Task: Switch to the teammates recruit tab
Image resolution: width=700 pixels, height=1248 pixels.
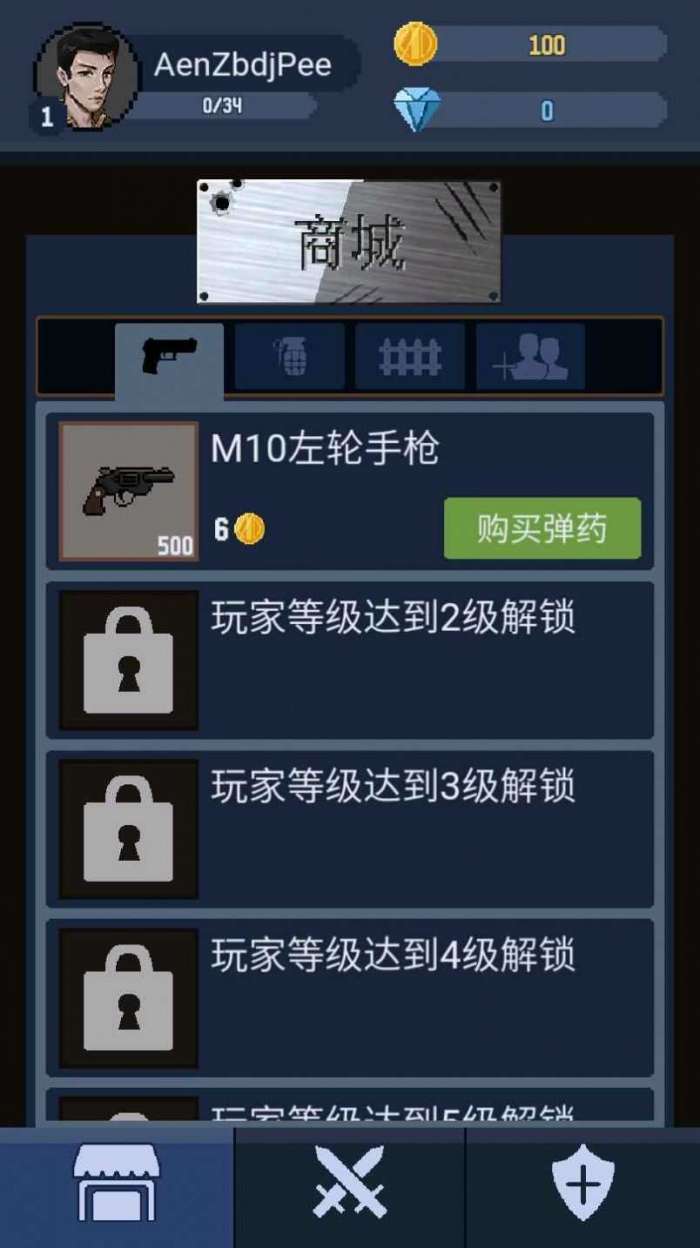Action: click(x=530, y=357)
